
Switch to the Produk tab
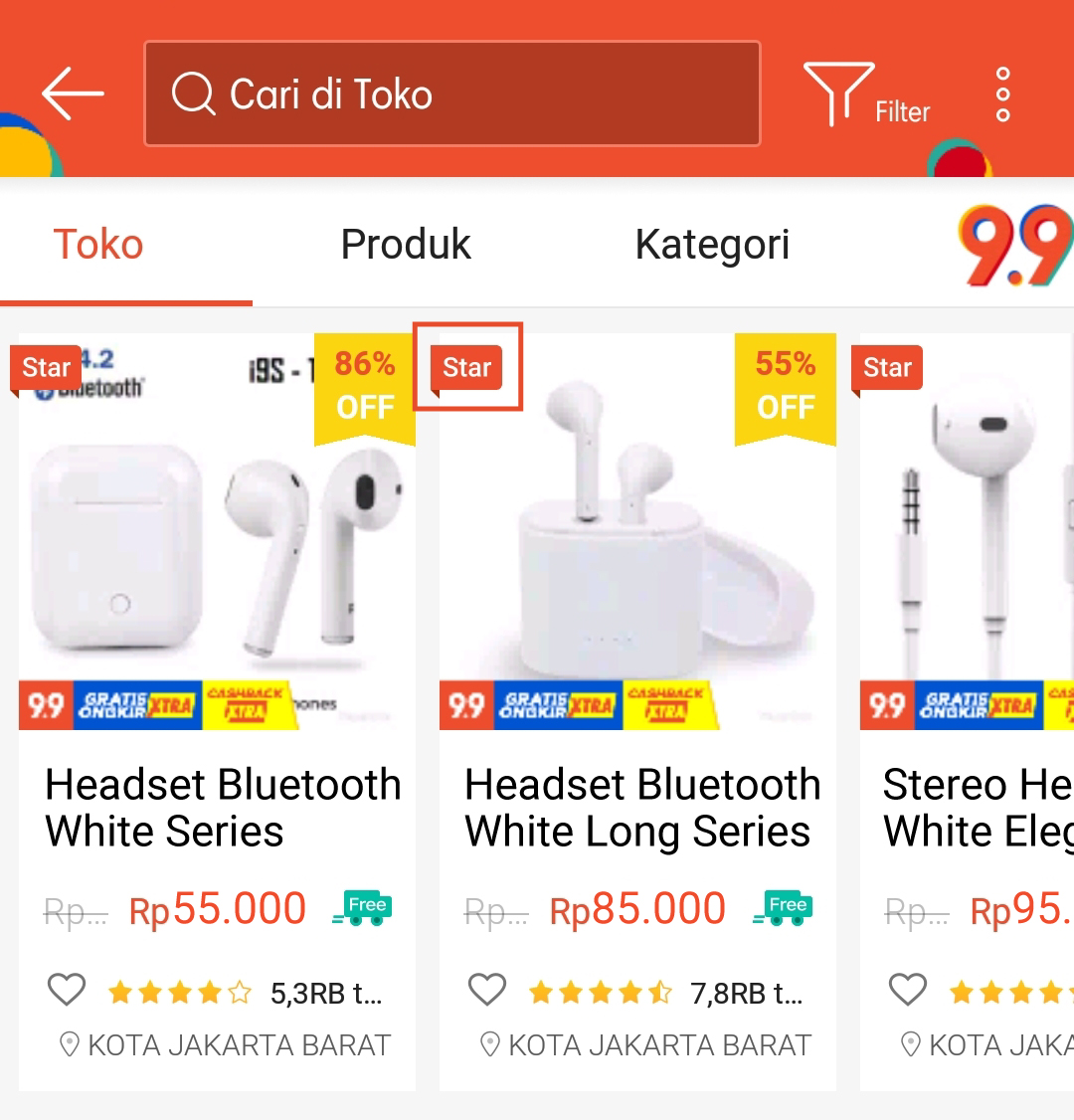tap(406, 245)
